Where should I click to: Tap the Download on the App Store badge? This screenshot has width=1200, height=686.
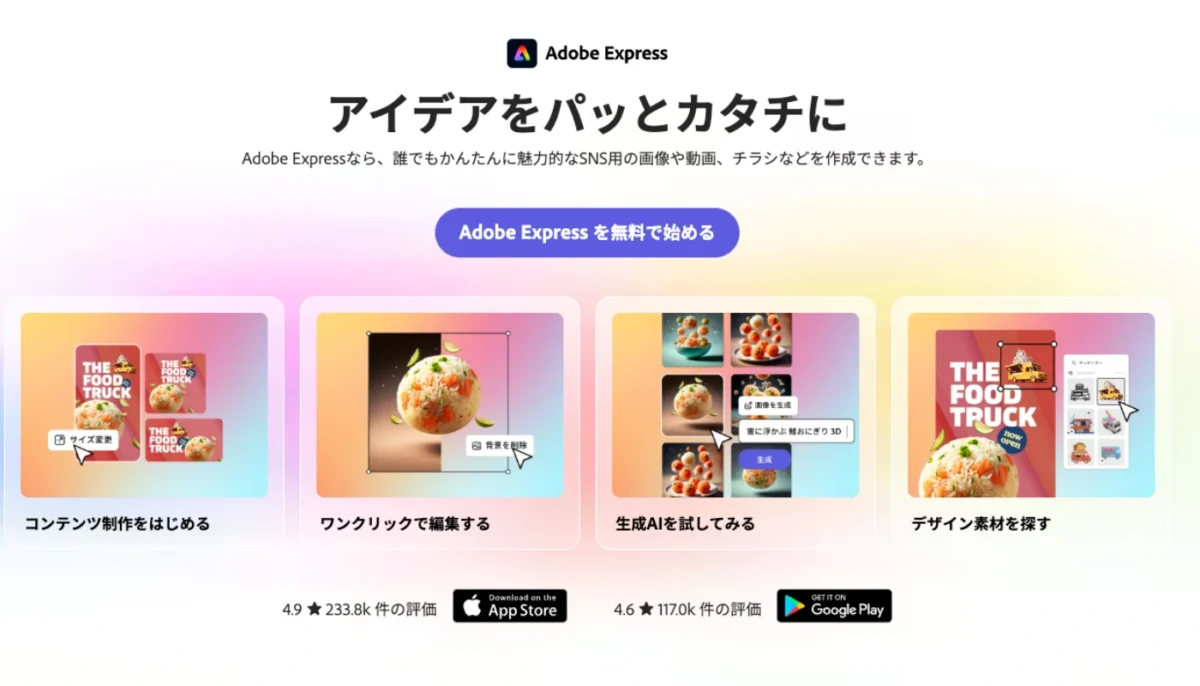point(510,606)
